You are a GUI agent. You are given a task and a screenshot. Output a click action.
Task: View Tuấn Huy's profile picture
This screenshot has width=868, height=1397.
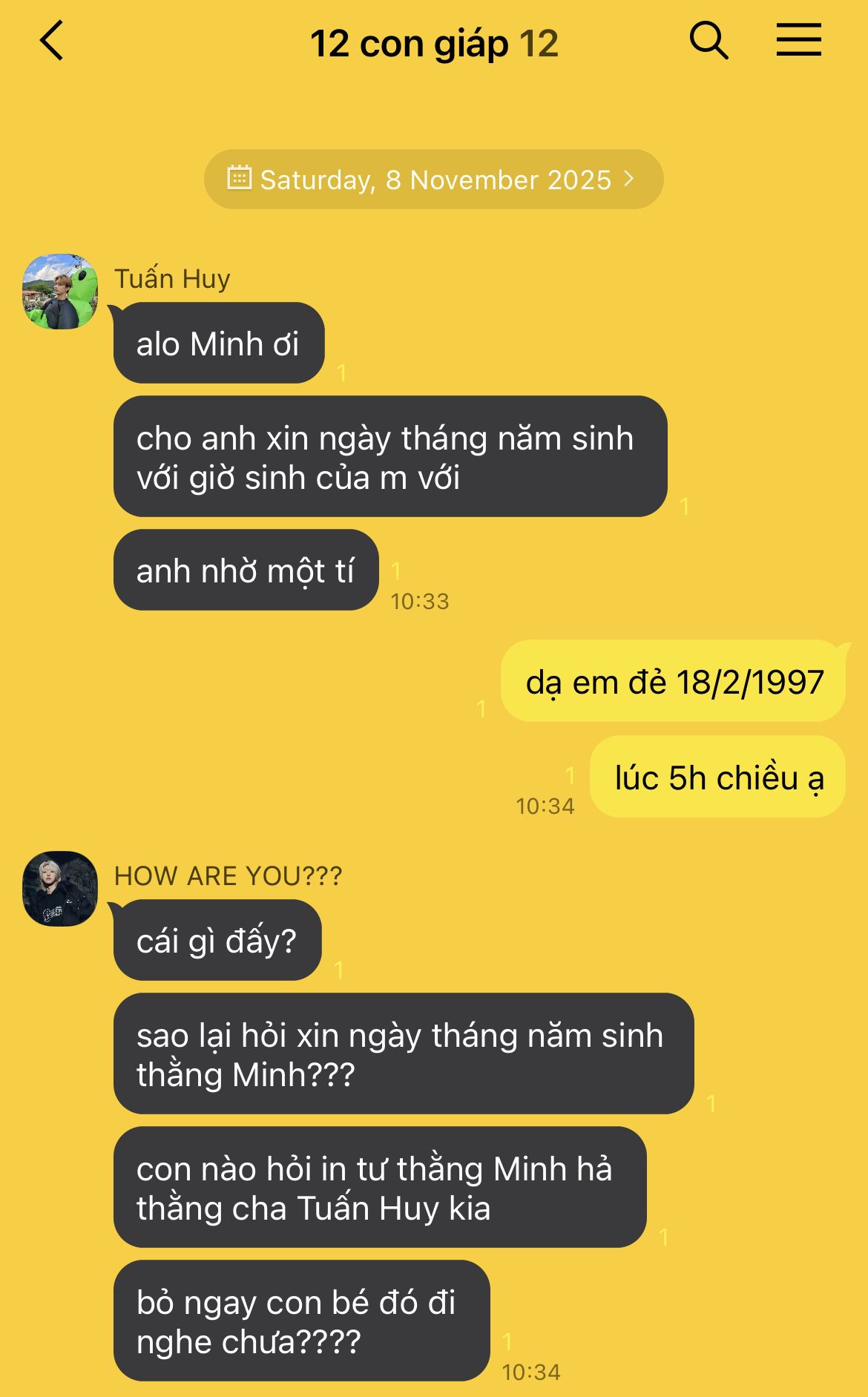(x=60, y=292)
